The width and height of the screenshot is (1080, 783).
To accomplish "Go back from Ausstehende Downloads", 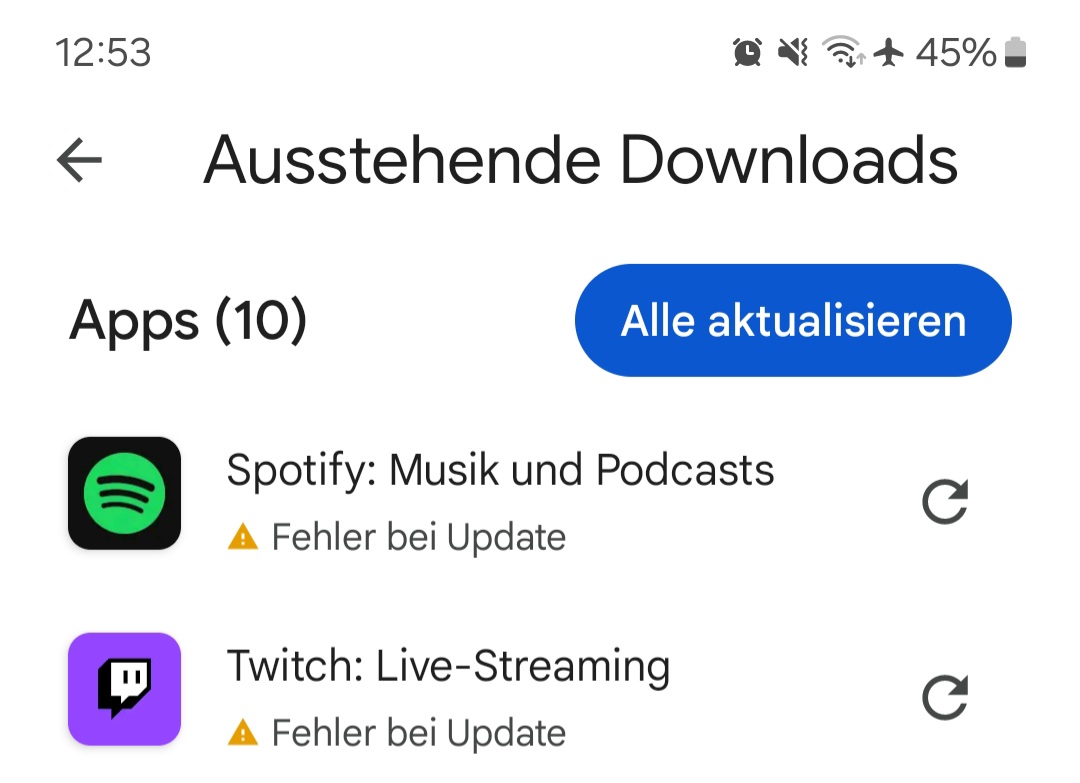I will (x=80, y=160).
